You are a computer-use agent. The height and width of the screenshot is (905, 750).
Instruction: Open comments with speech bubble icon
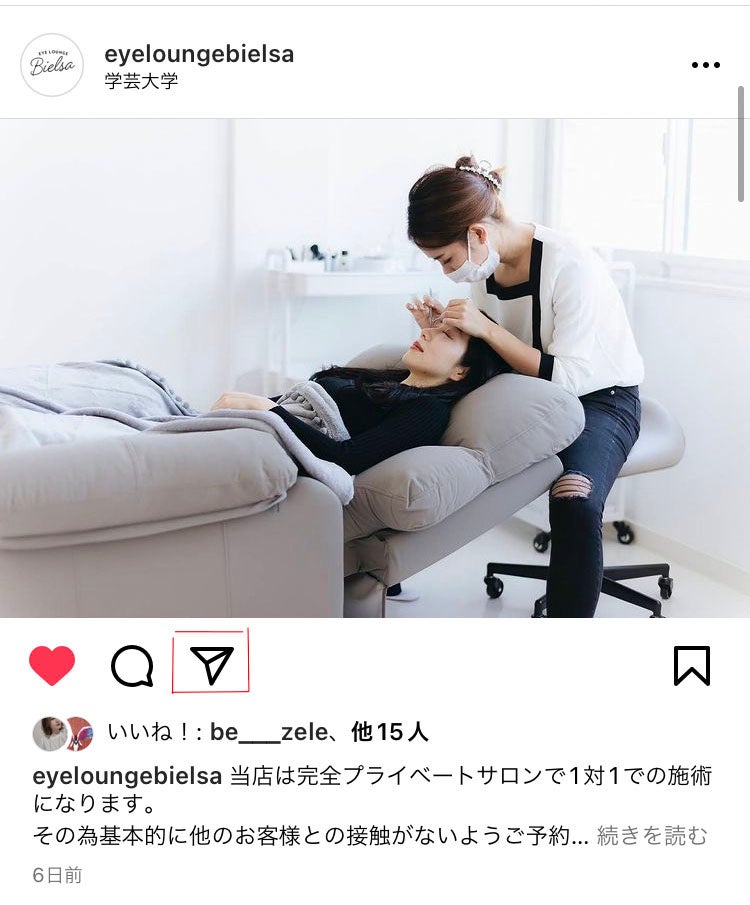point(132,665)
